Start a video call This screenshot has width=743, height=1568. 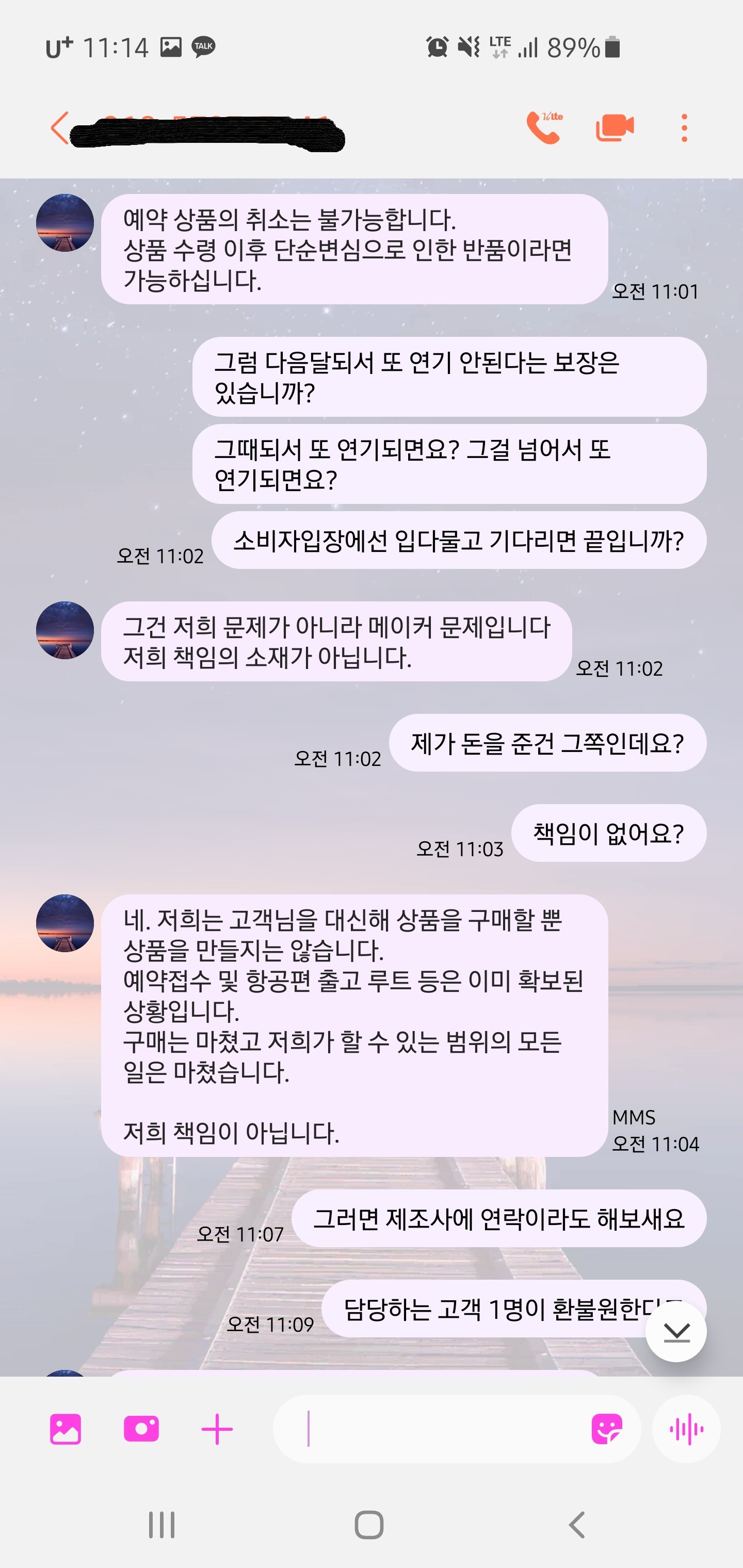coord(614,128)
